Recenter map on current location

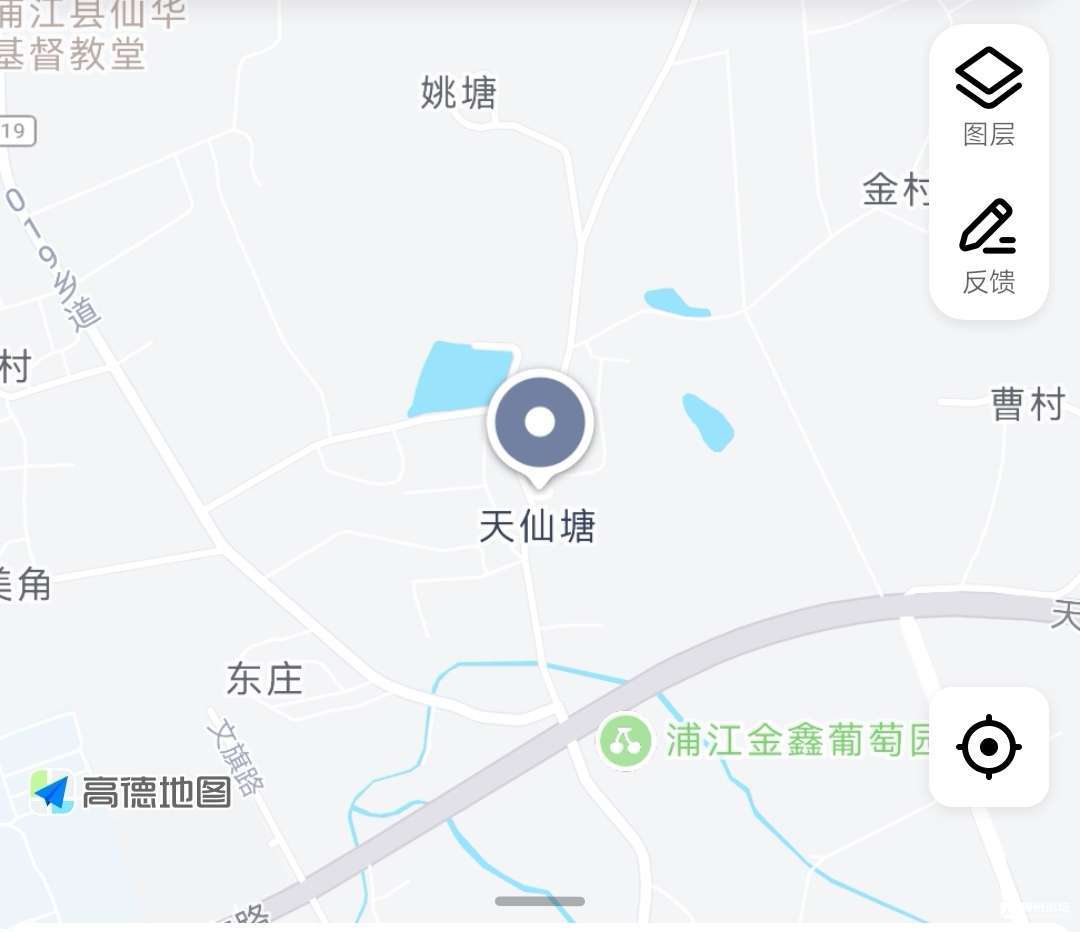point(988,746)
